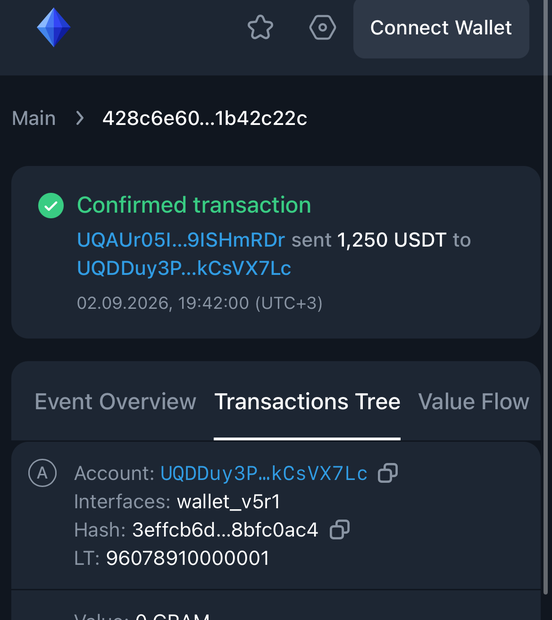552x620 pixels.
Task: Open the favorites star icon
Action: point(260,27)
